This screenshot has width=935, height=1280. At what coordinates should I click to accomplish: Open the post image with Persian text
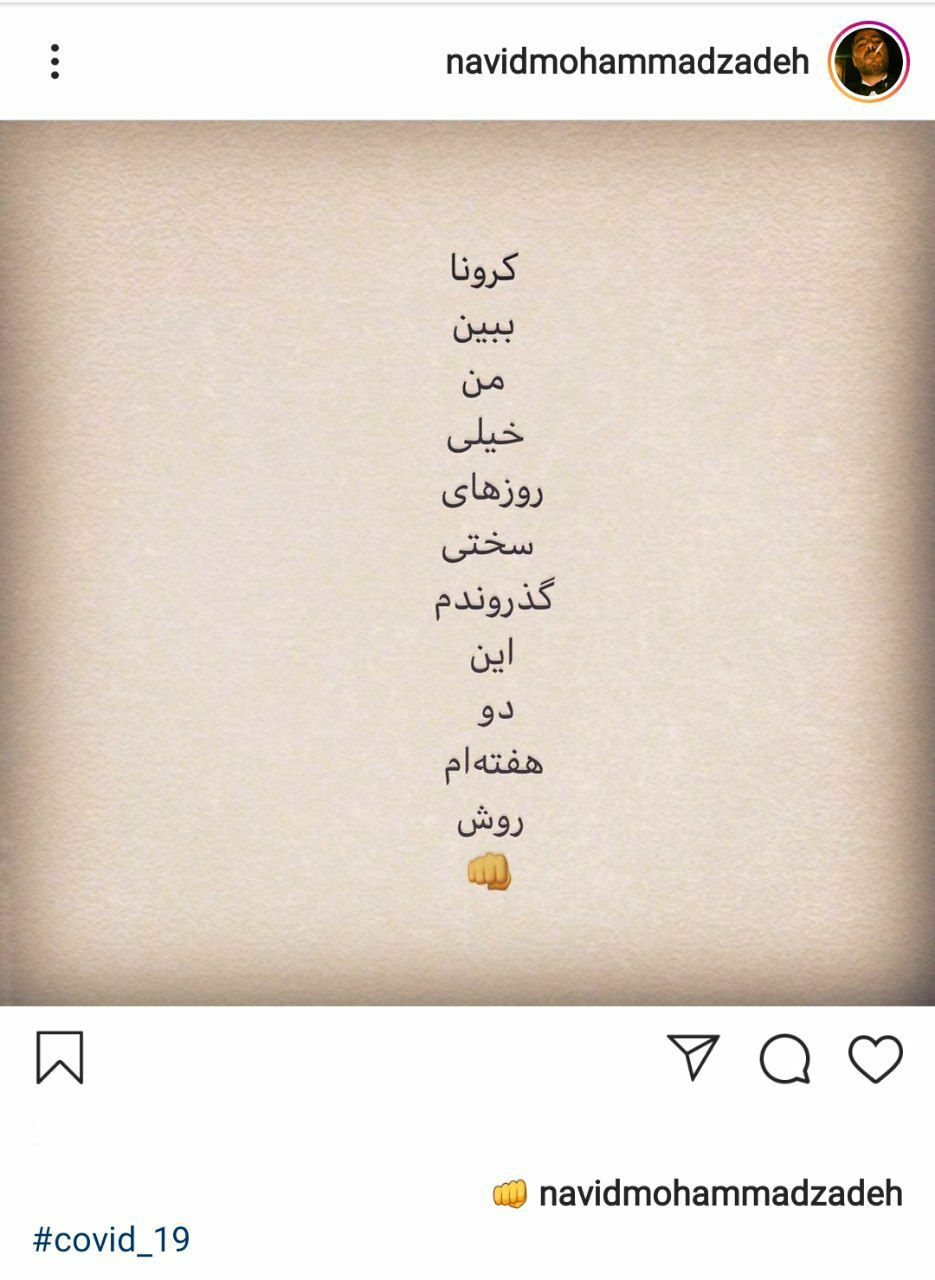(x=467, y=562)
